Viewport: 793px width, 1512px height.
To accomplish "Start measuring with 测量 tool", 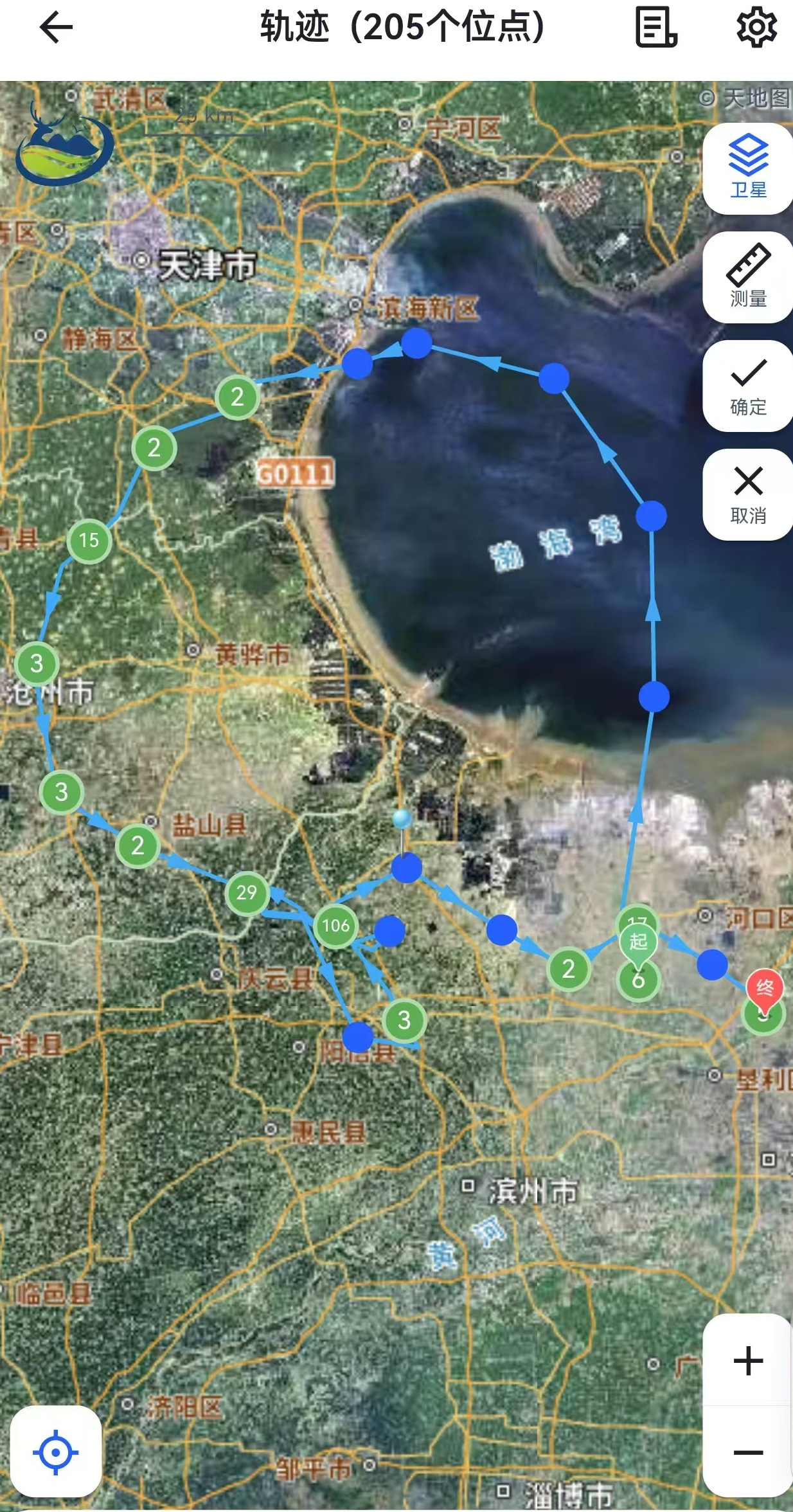I will point(748,277).
